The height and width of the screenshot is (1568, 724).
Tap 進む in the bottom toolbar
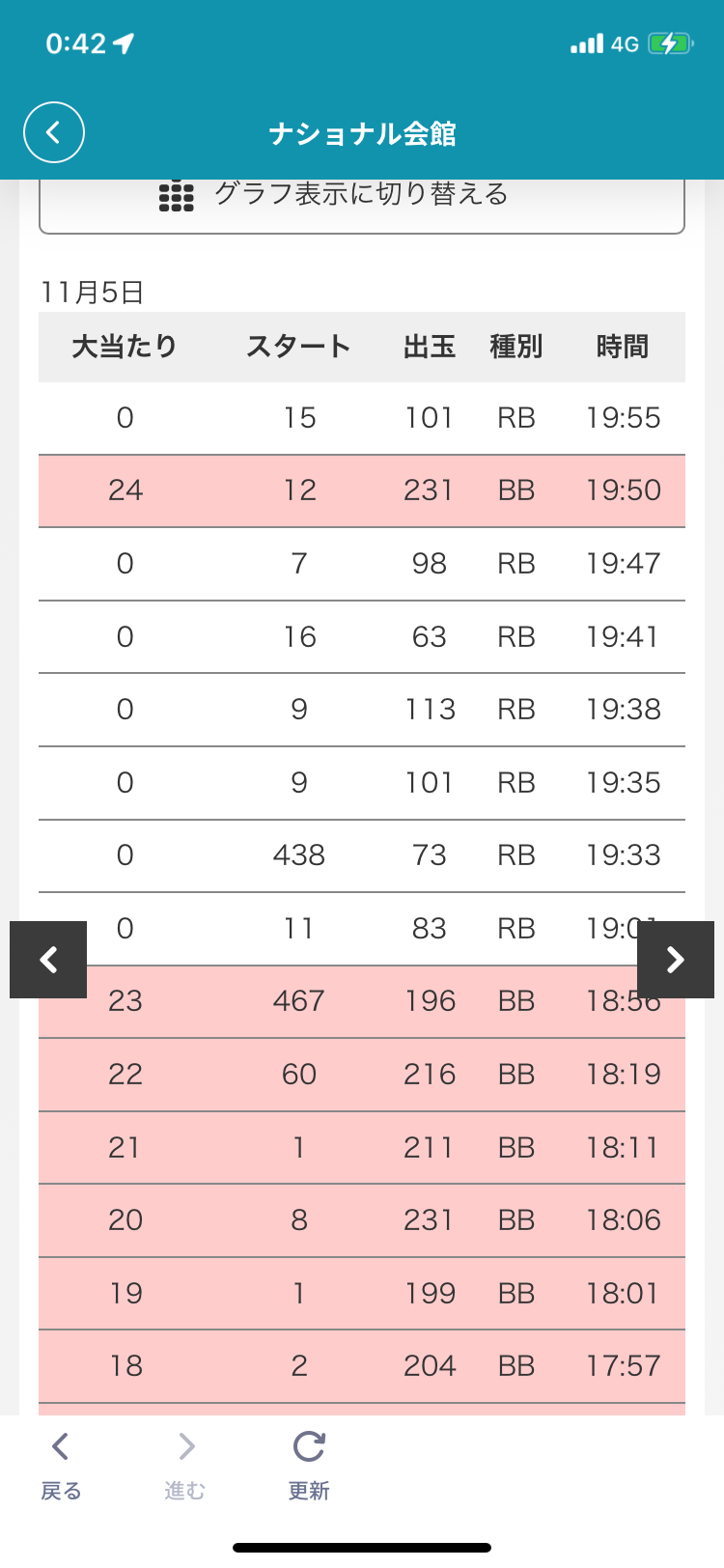pos(185,1465)
